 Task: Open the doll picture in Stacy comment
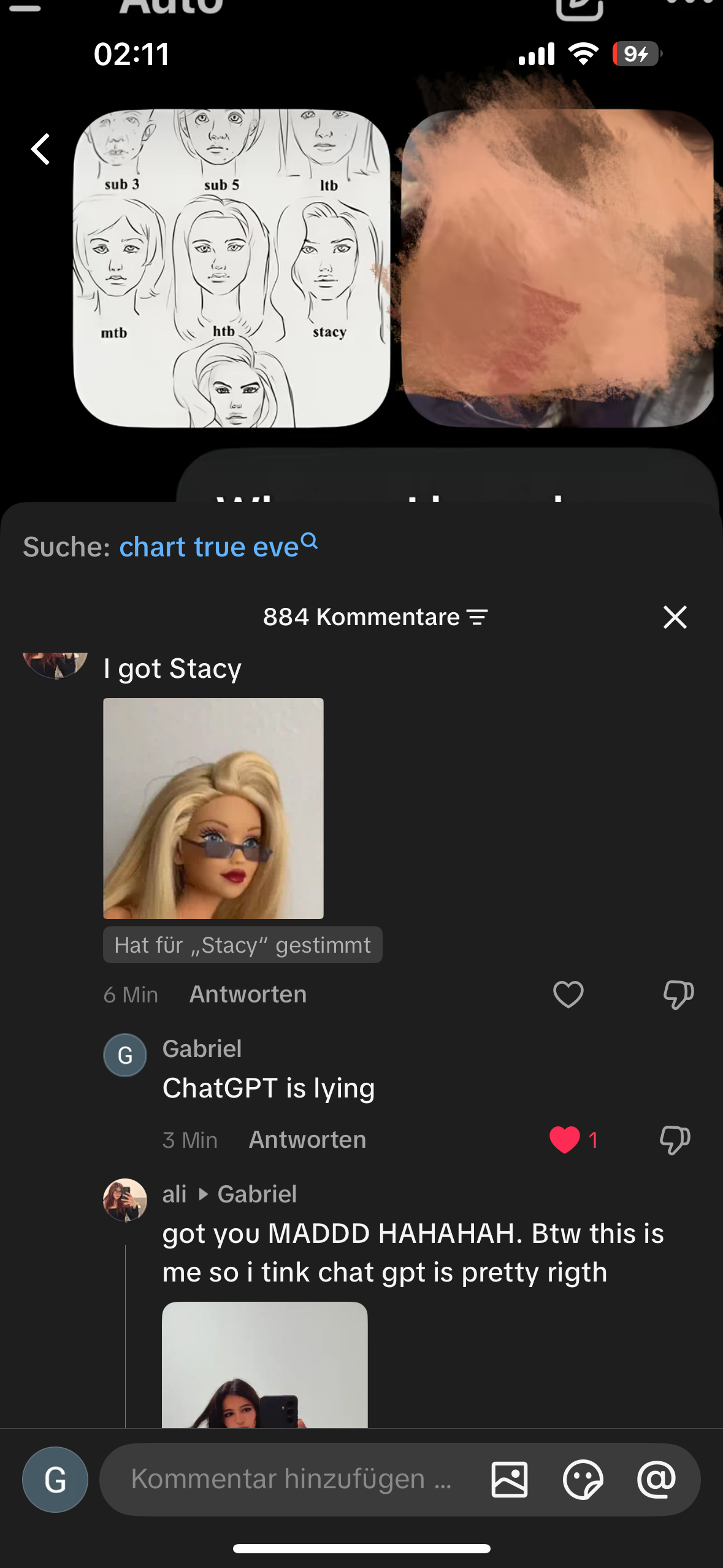[213, 808]
